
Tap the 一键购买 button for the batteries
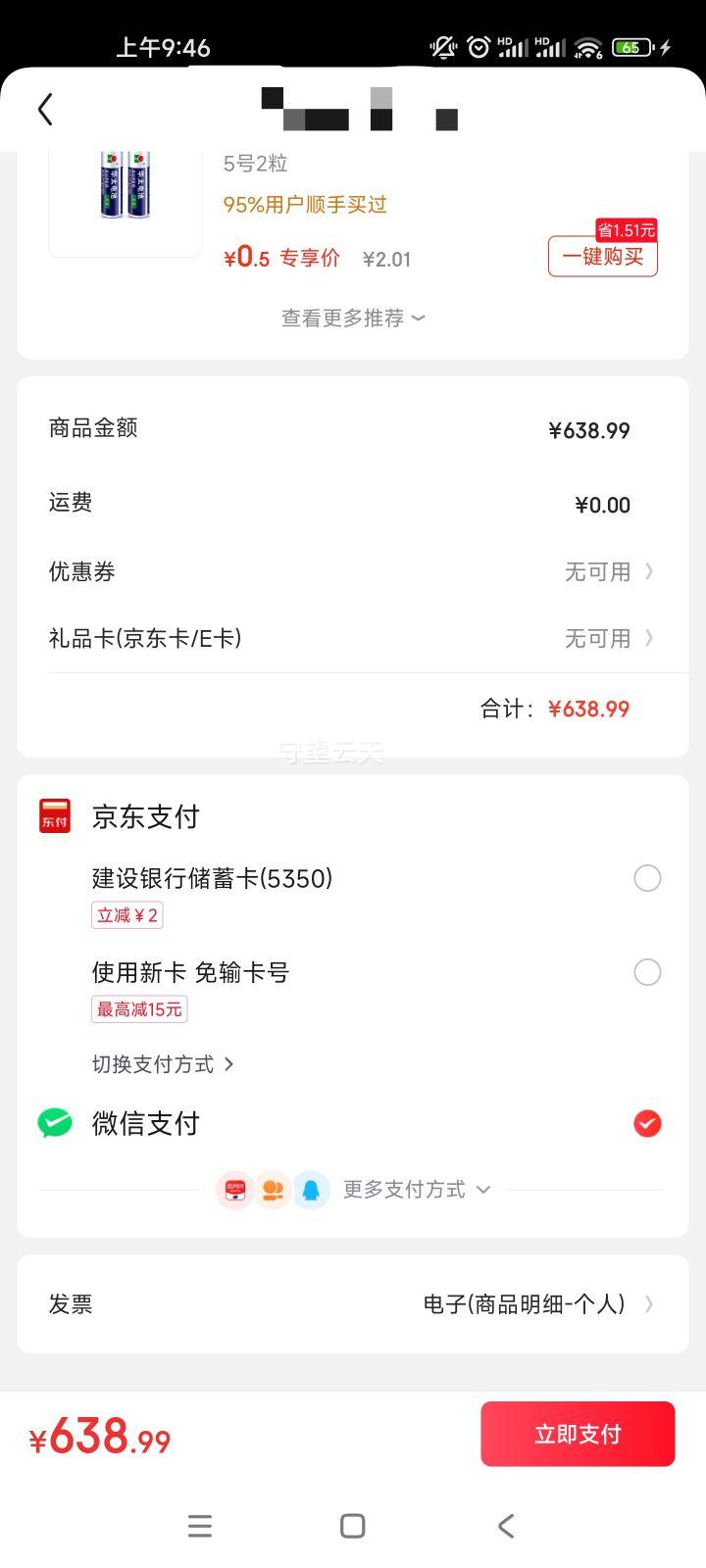(602, 257)
